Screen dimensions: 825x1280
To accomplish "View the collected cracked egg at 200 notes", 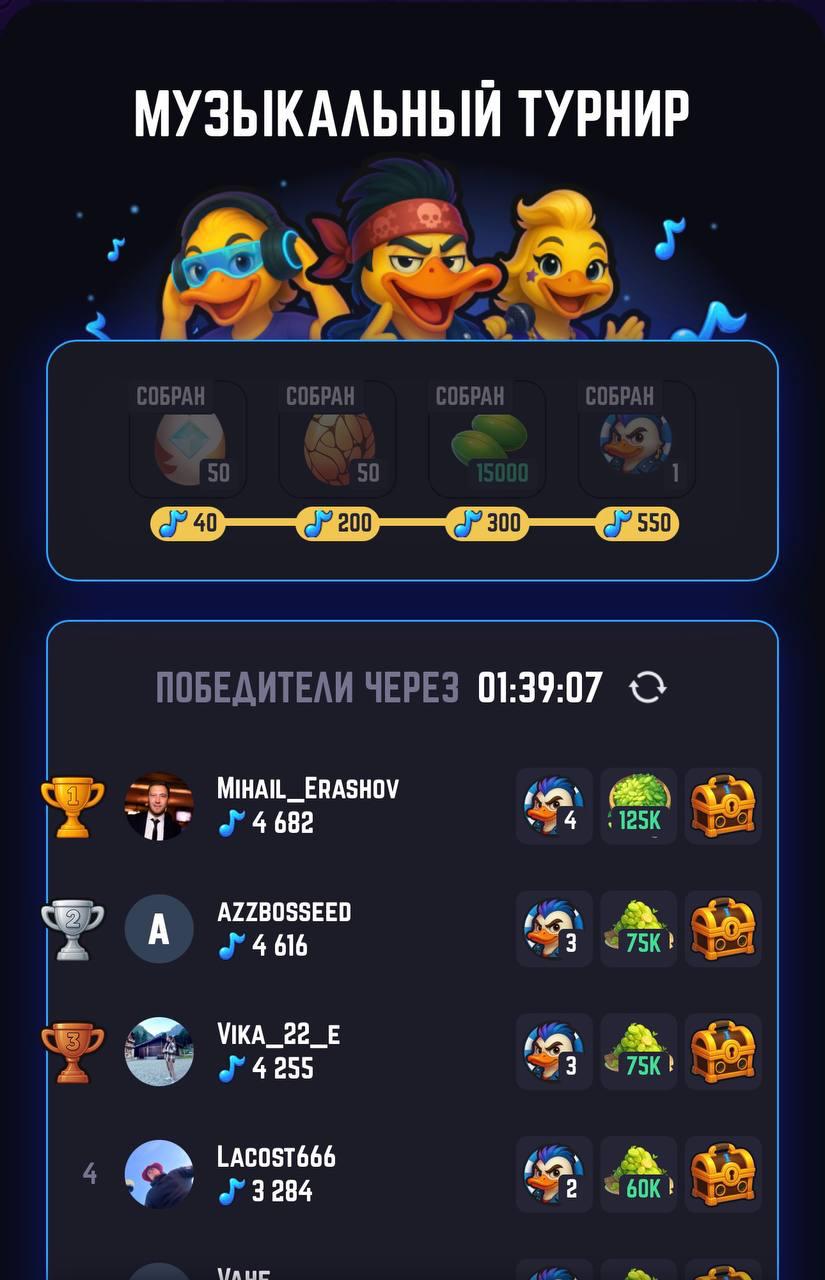I will coord(338,440).
